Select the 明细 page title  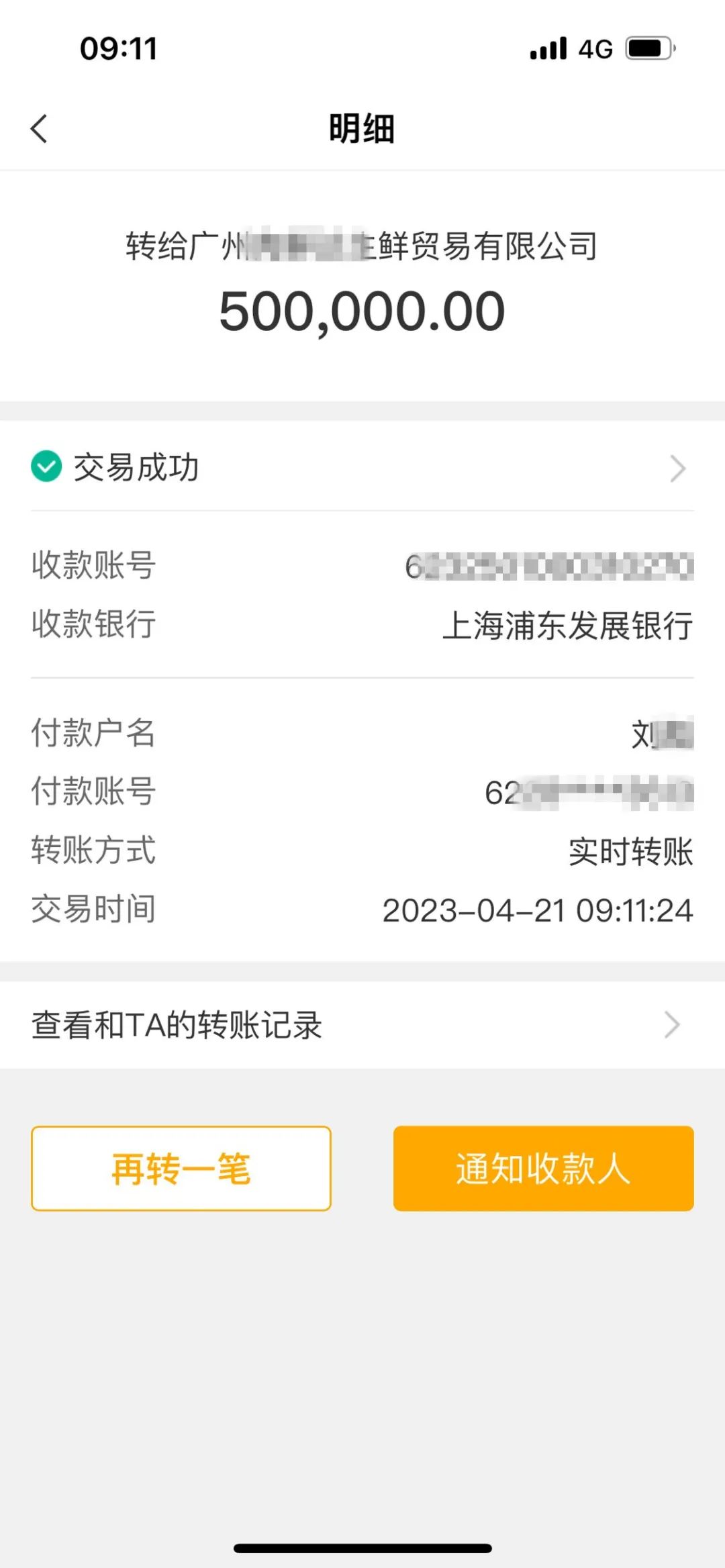coord(362,128)
